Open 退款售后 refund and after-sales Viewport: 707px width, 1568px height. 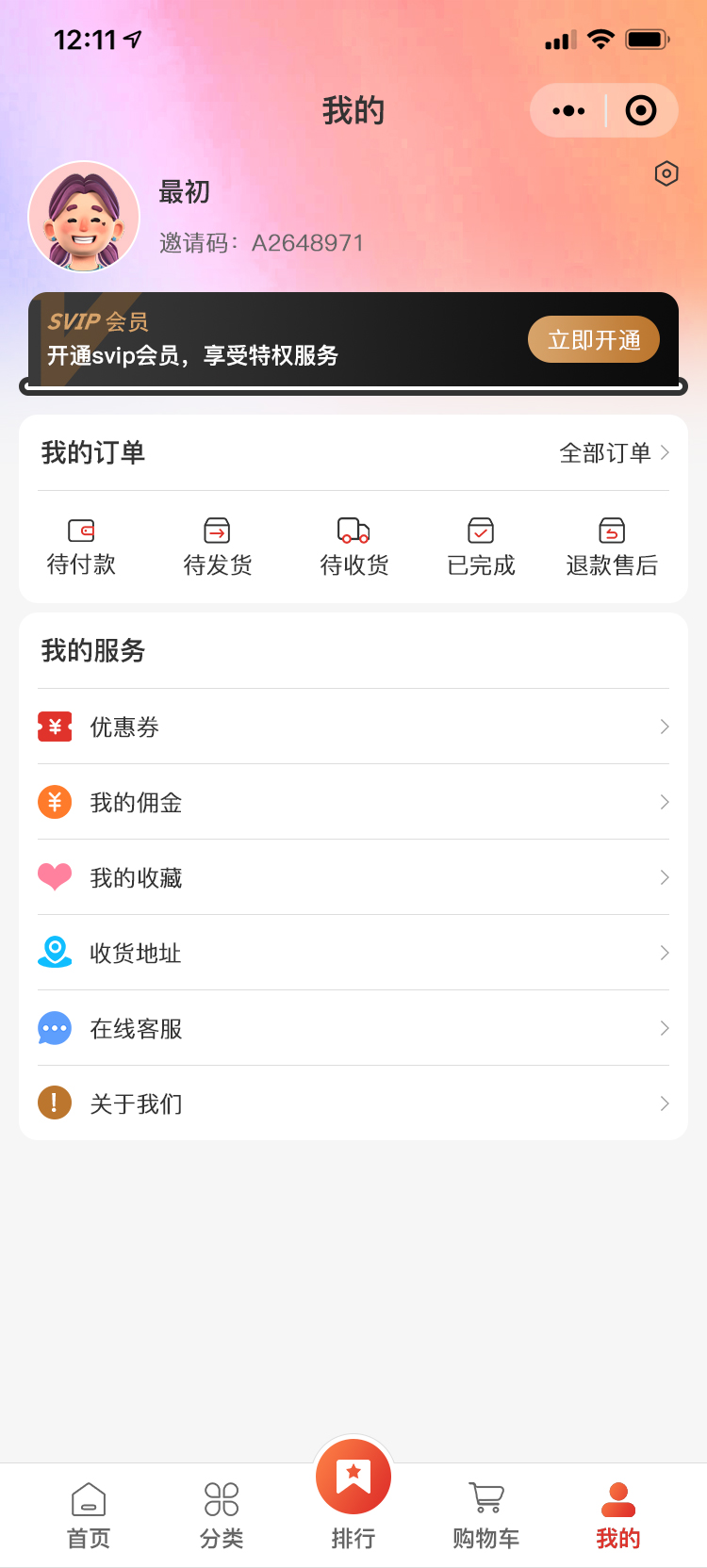pyautogui.click(x=612, y=547)
